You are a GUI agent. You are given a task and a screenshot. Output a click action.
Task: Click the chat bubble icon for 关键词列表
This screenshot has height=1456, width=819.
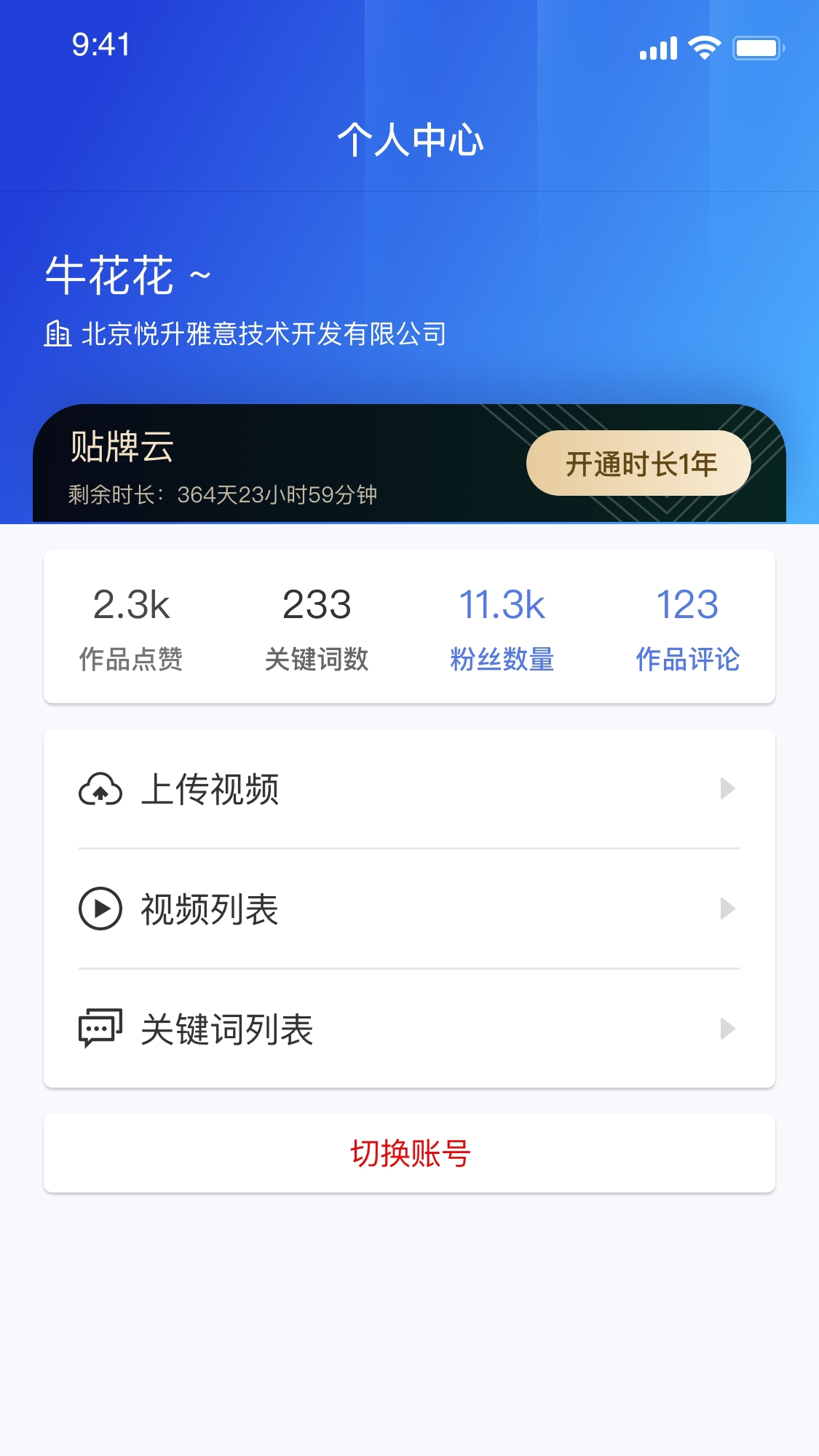point(101,1029)
